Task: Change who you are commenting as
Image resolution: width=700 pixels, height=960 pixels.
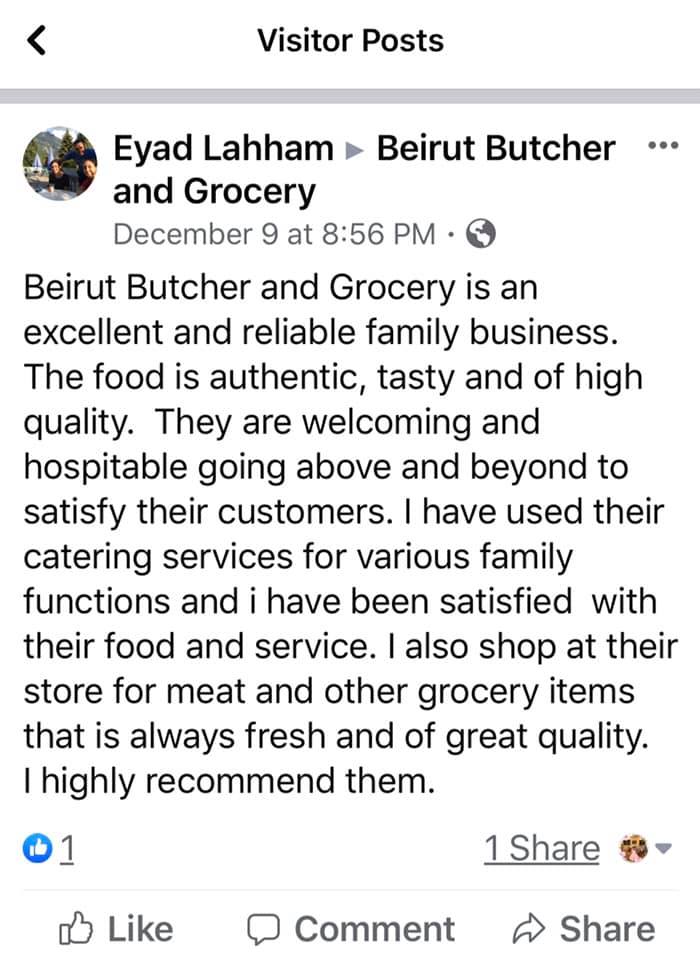Action: (x=647, y=849)
